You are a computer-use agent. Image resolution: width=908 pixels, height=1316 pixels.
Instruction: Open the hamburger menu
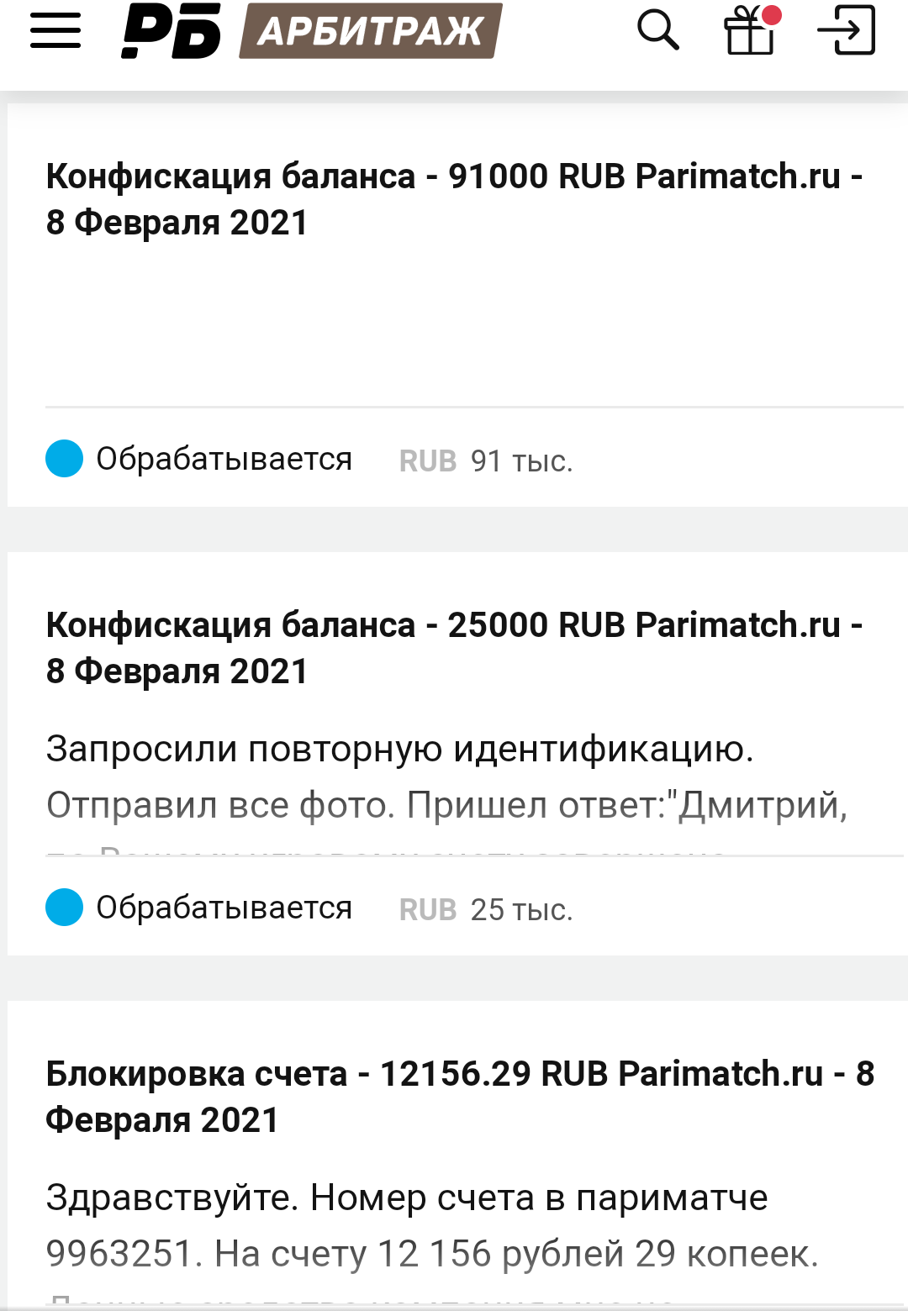[x=55, y=31]
